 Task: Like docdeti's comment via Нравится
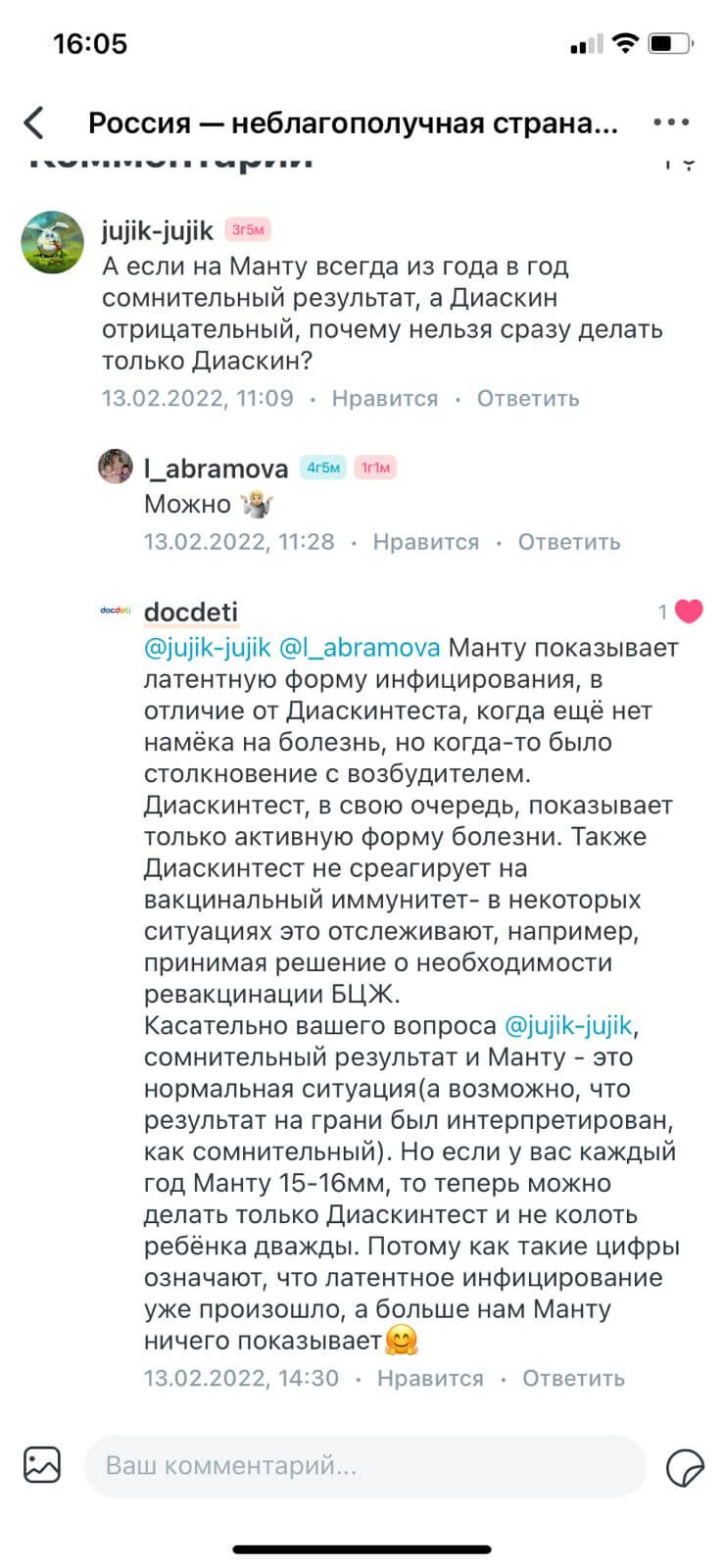pos(430,1379)
